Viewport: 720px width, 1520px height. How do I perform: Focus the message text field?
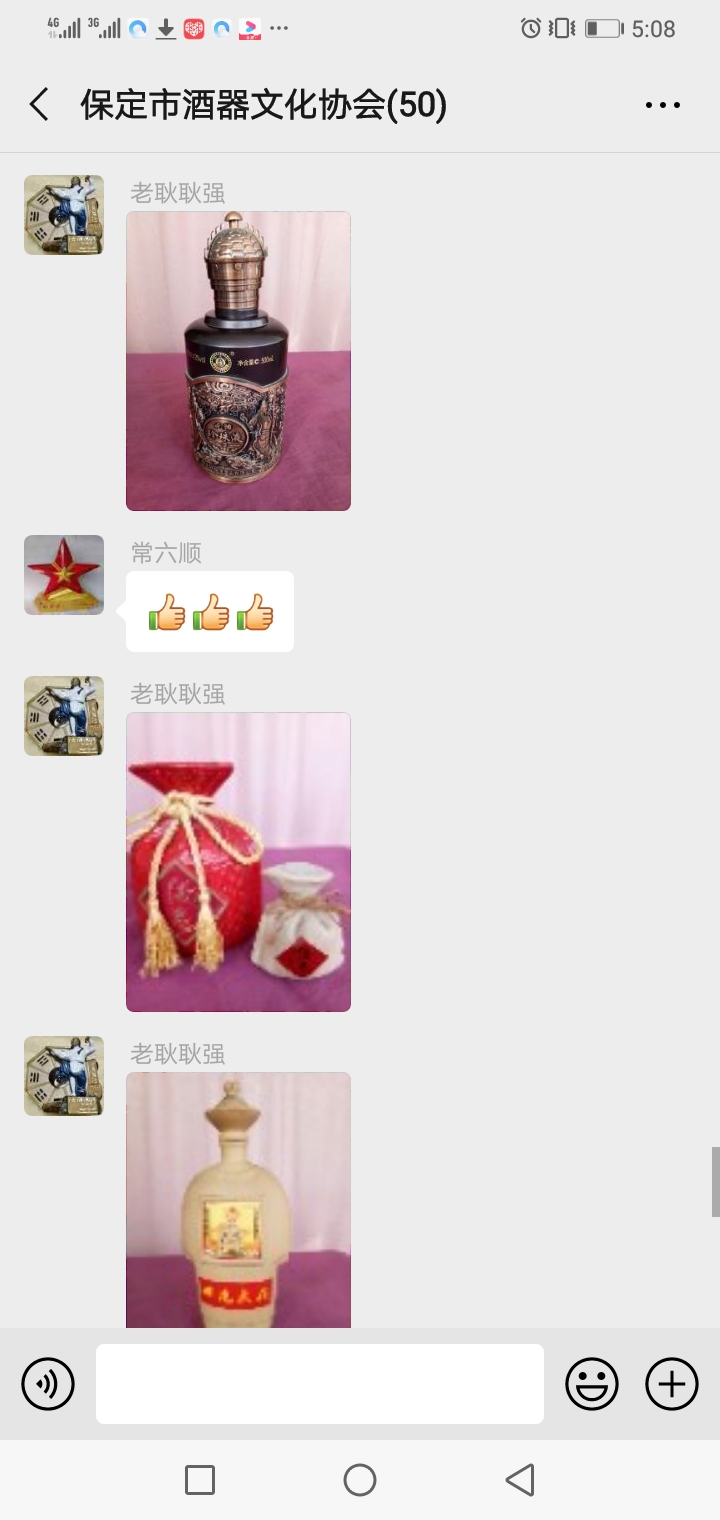click(x=320, y=1384)
